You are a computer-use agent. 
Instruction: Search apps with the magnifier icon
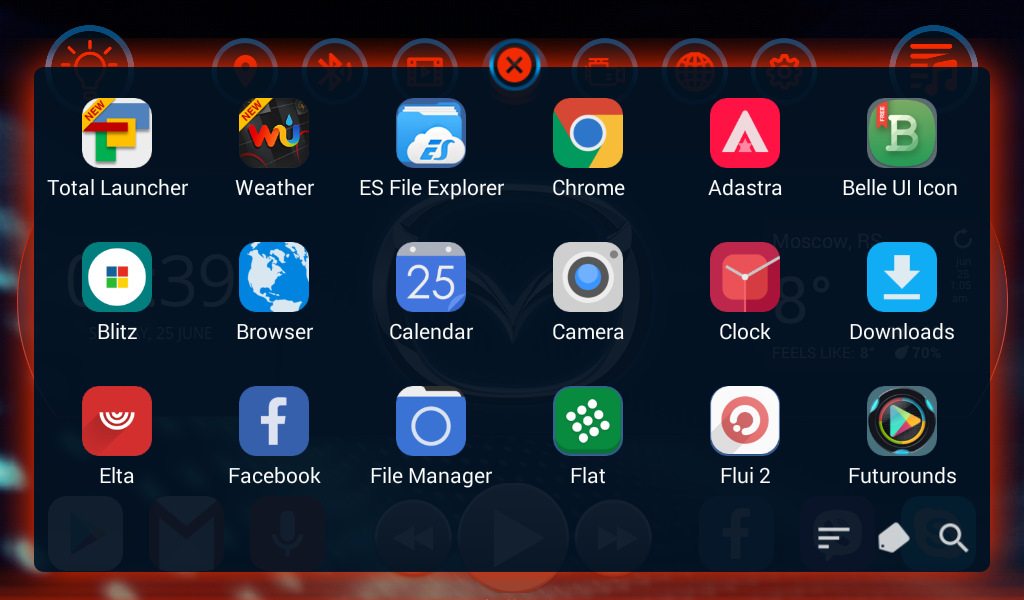[954, 538]
